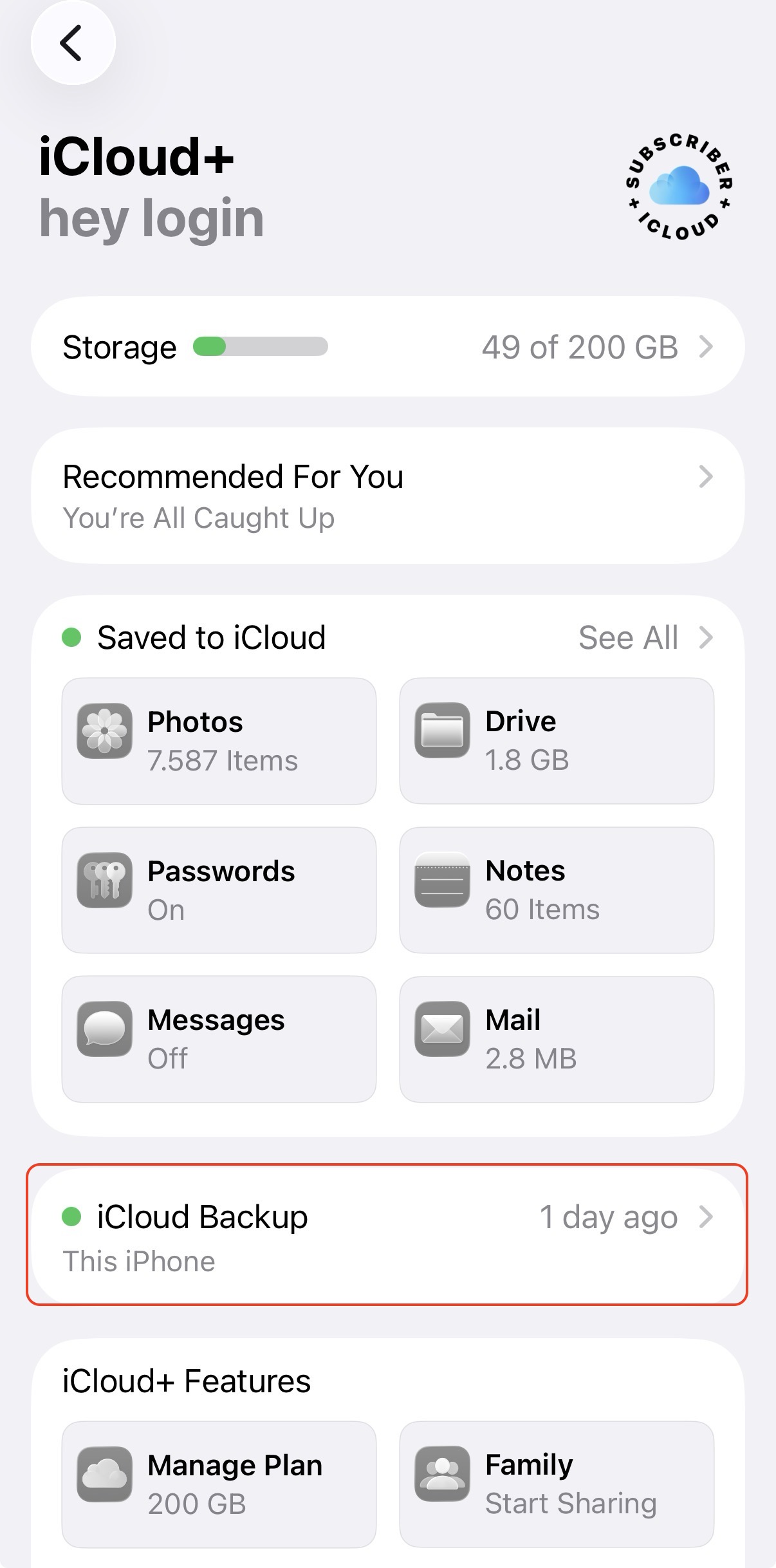Open the Drive card
The width and height of the screenshot is (776, 1568).
(x=556, y=741)
